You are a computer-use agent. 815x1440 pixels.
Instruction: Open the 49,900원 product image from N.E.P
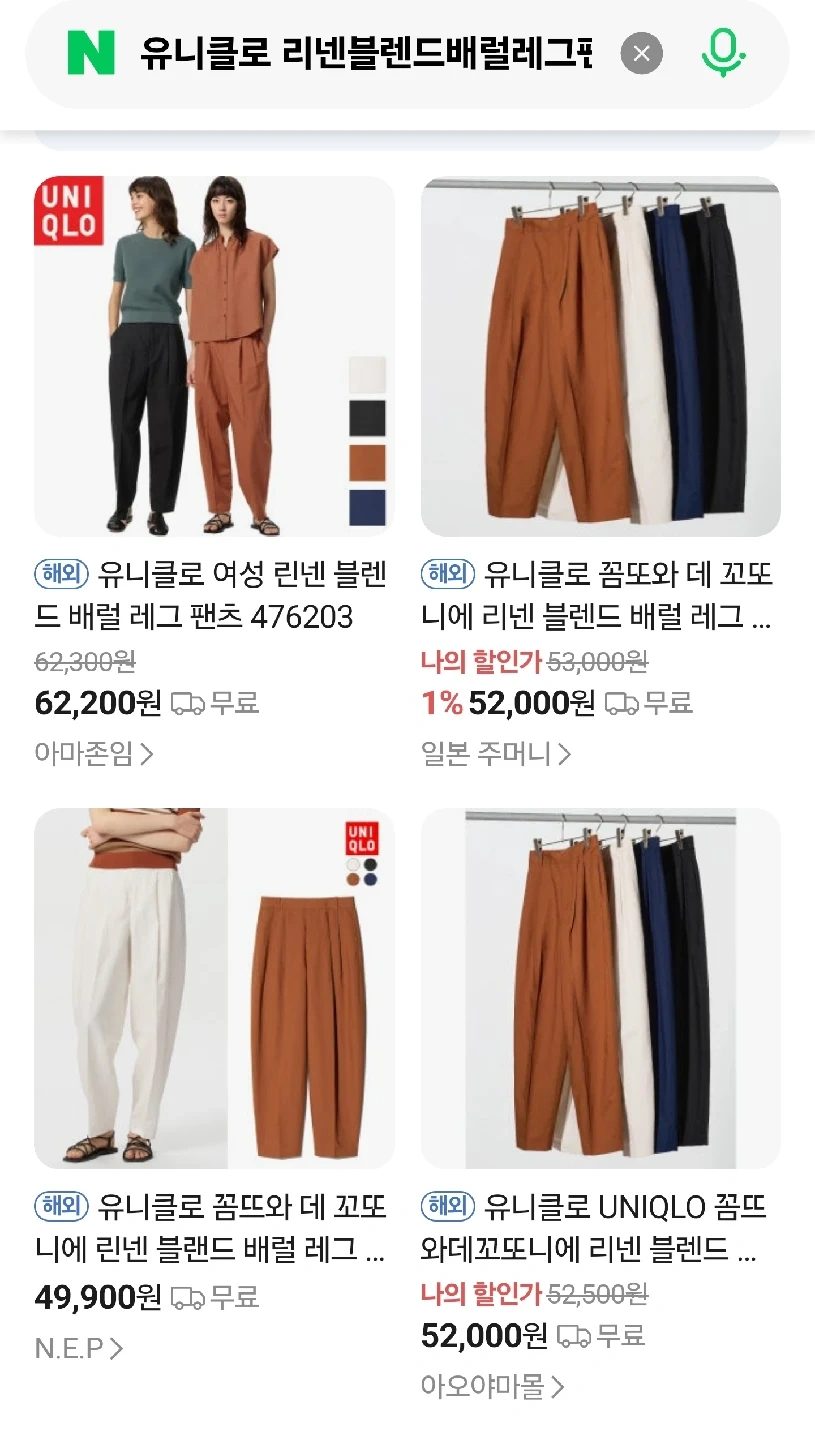coord(214,988)
